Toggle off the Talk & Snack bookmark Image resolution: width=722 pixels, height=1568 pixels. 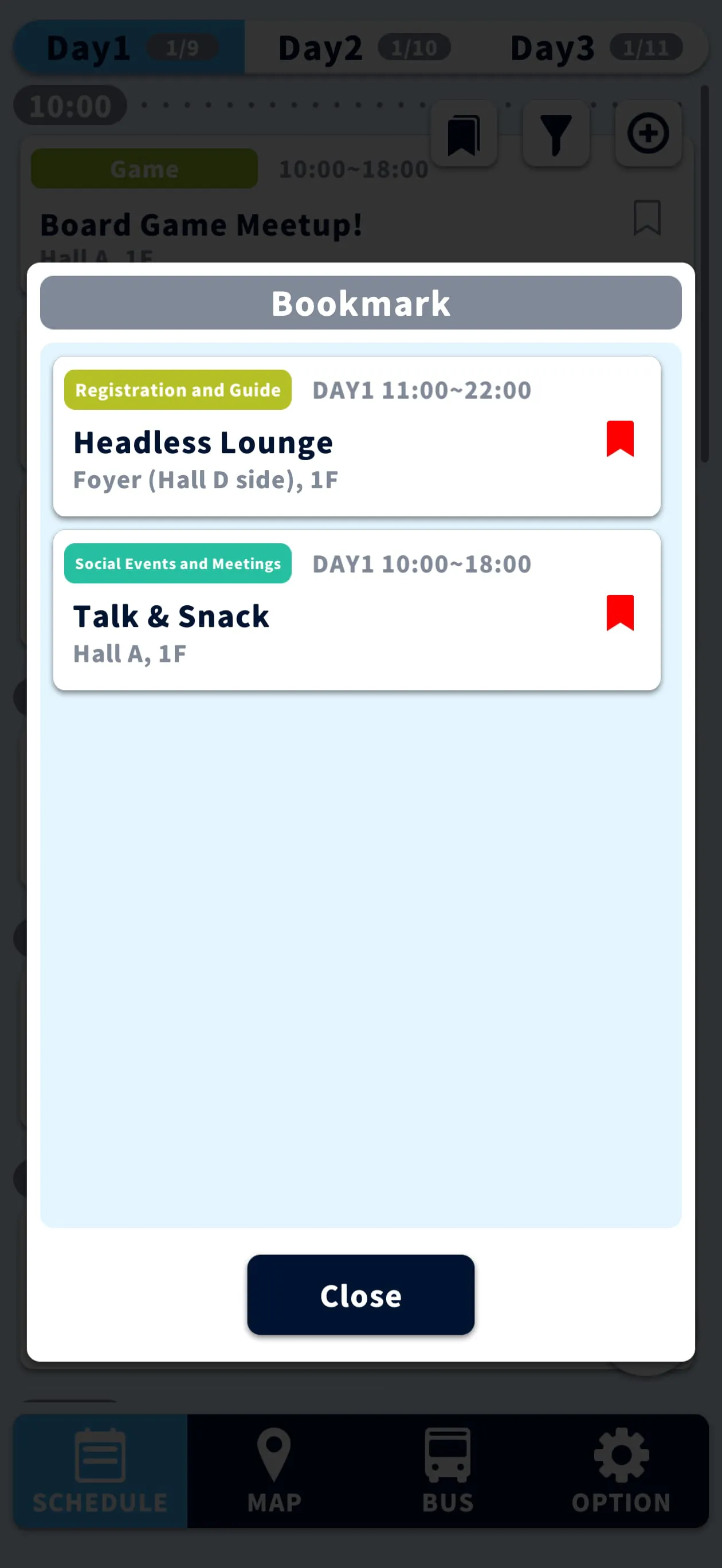point(621,613)
